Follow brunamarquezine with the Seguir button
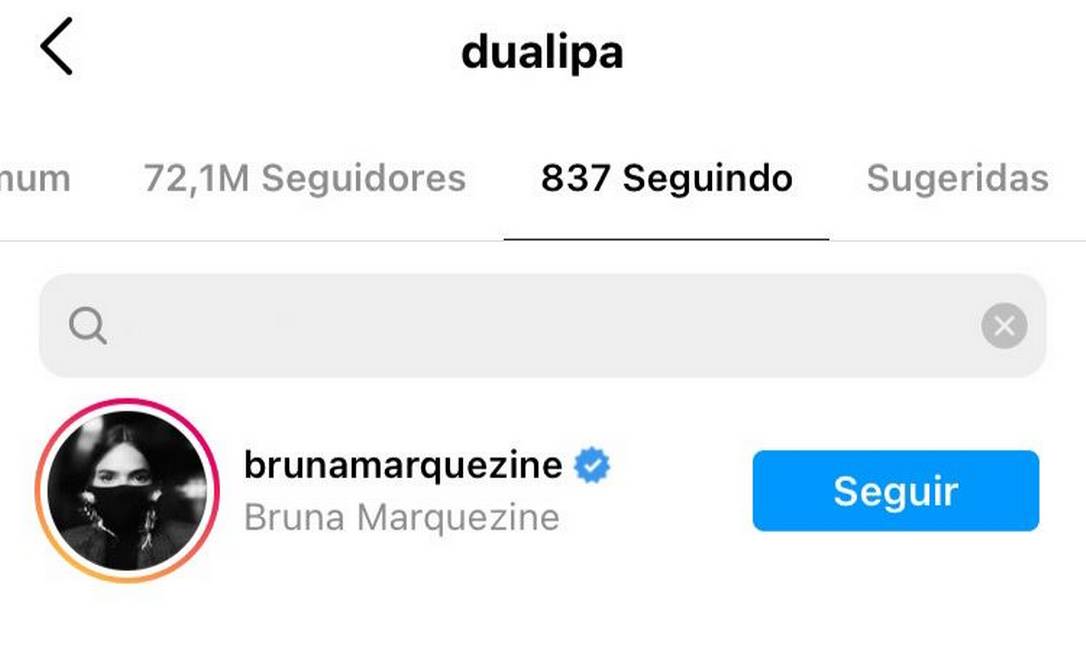 coord(895,491)
